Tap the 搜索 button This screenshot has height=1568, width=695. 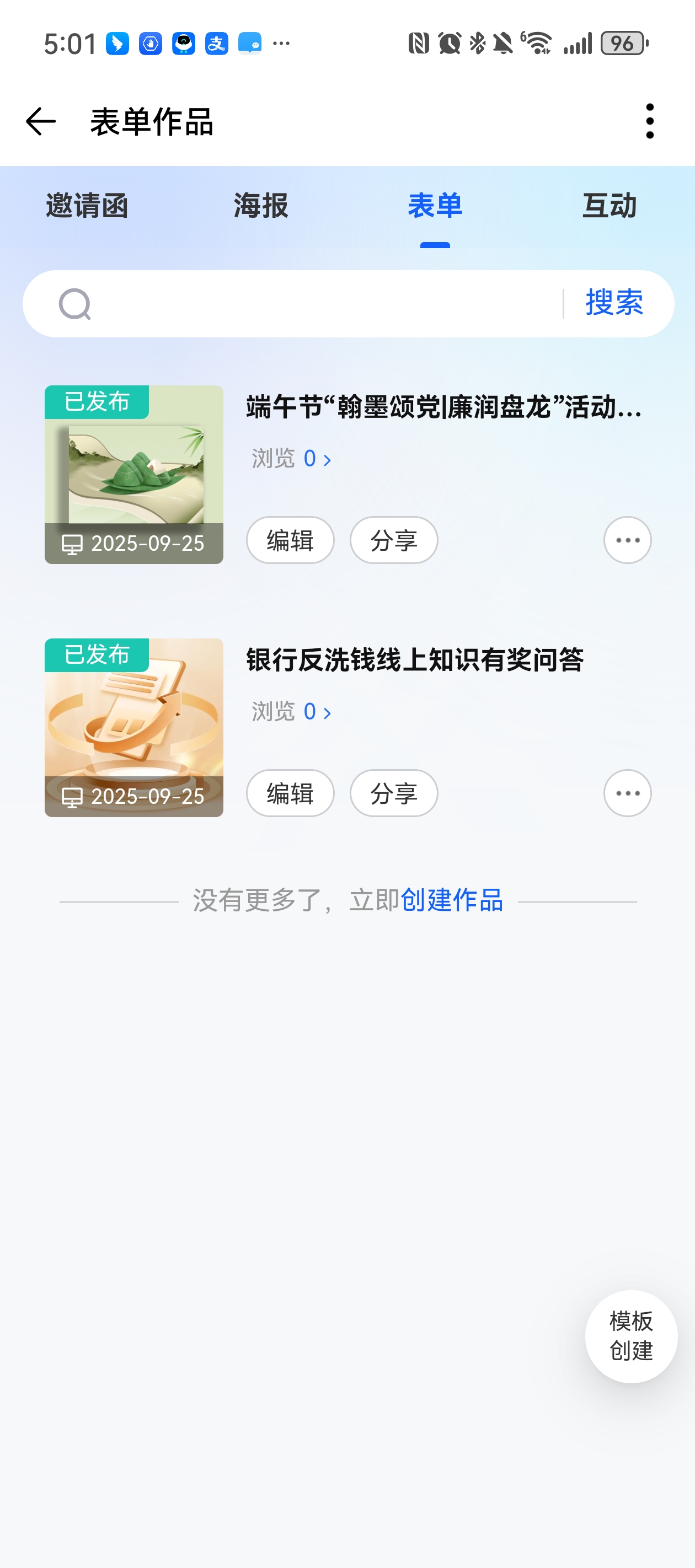point(614,304)
